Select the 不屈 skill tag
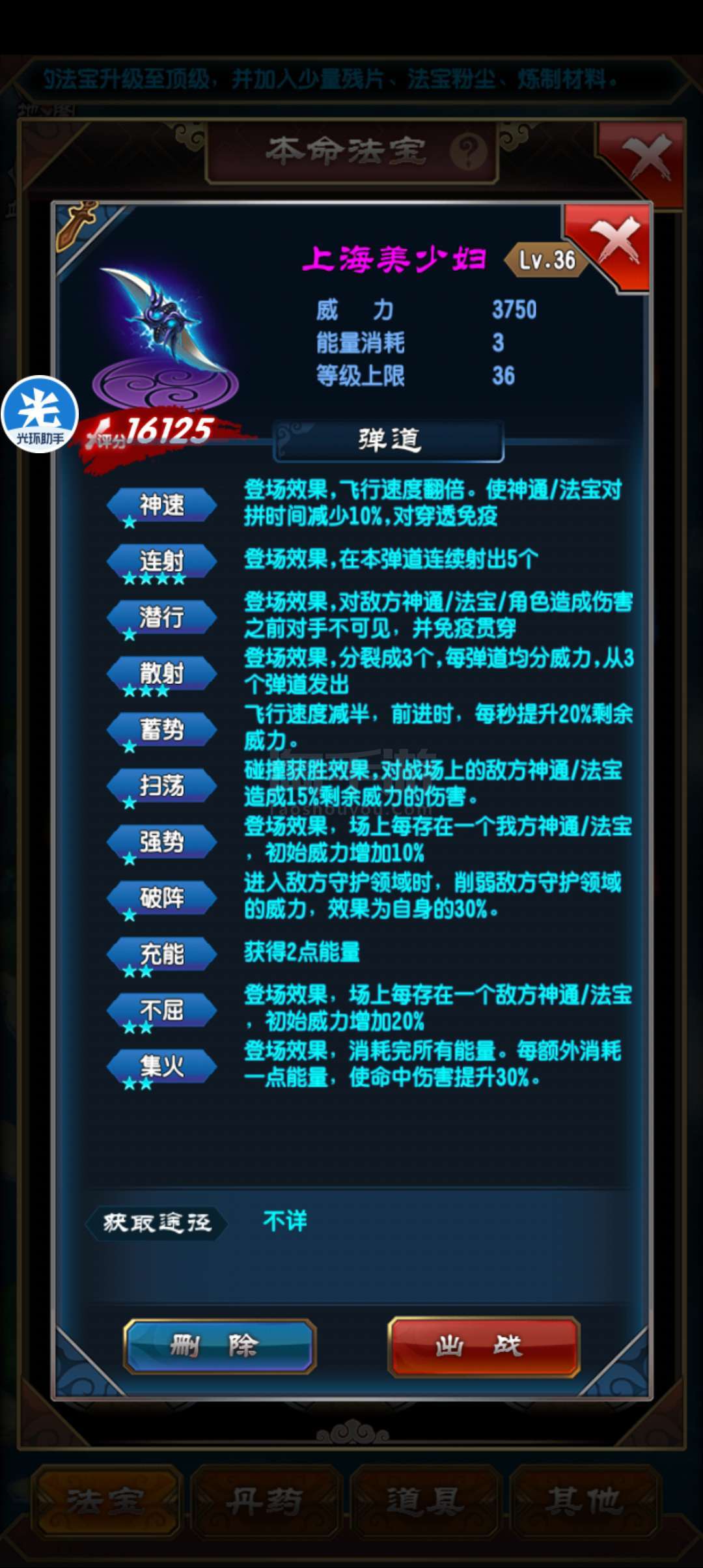 coord(161,1010)
